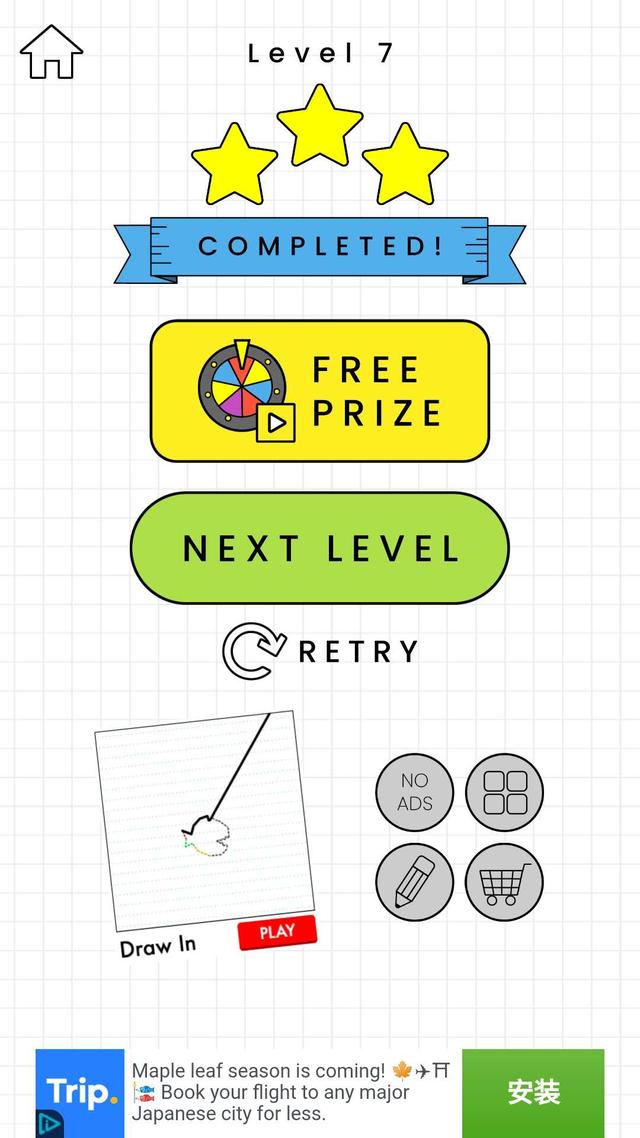Tap the No Ads button

point(415,792)
